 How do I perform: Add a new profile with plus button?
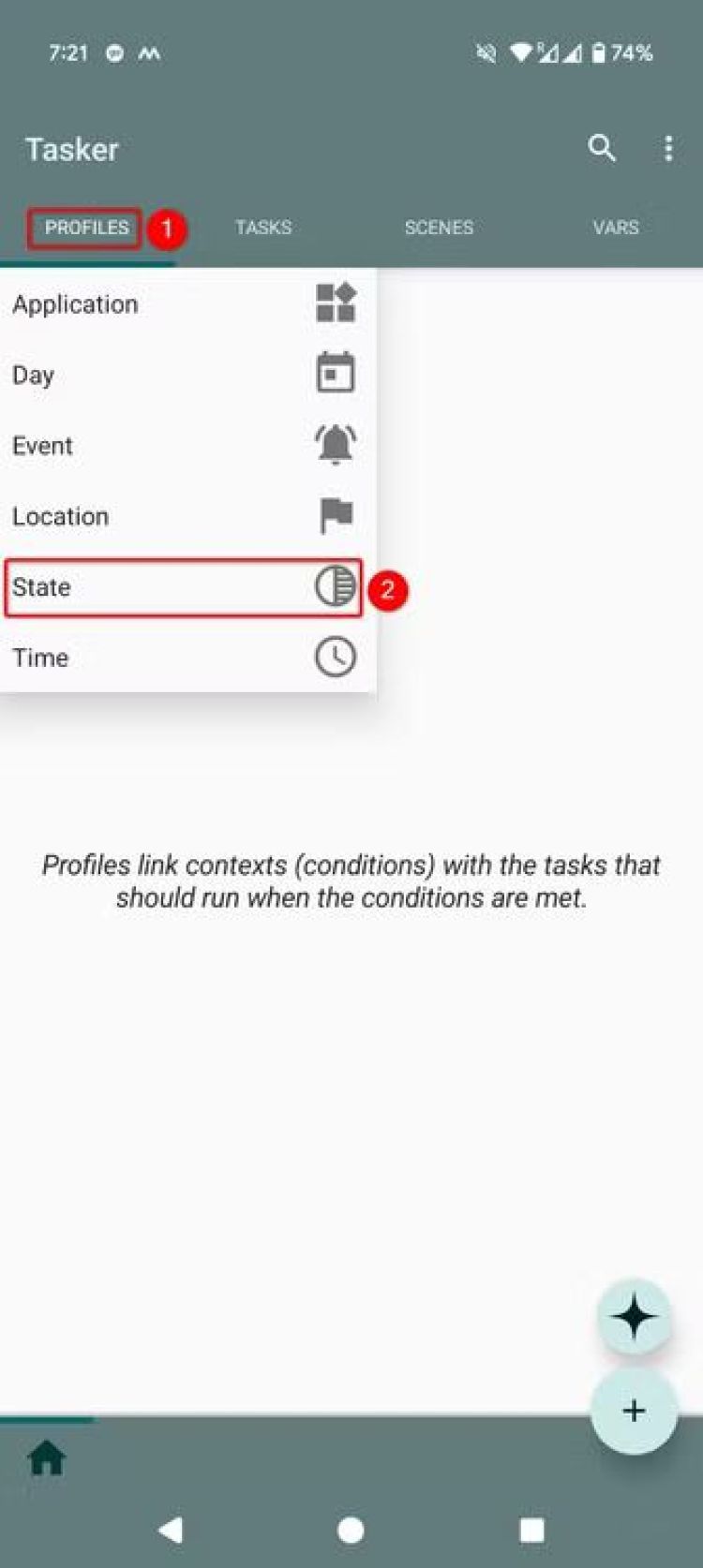635,1411
